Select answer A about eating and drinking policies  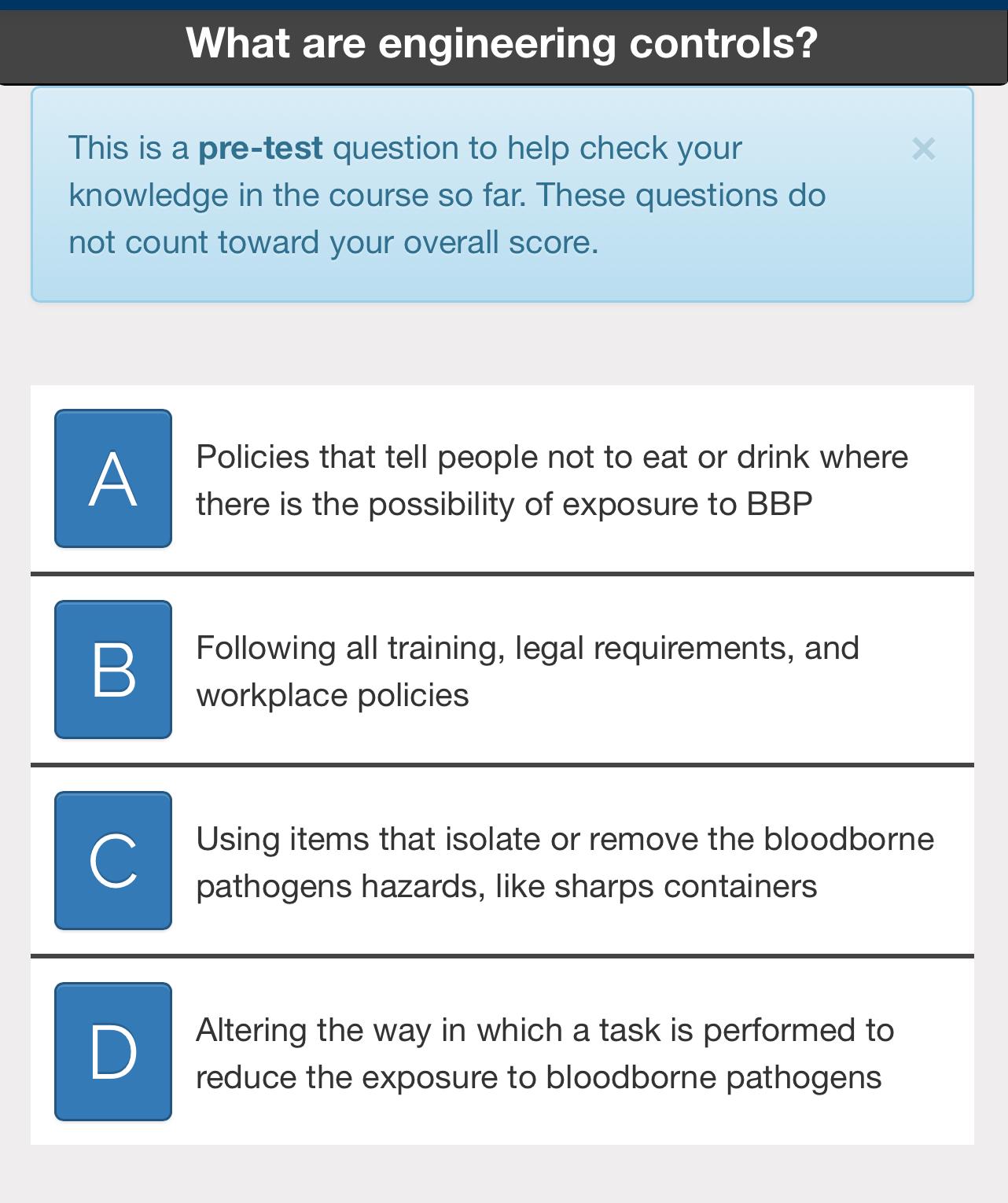coord(502,478)
